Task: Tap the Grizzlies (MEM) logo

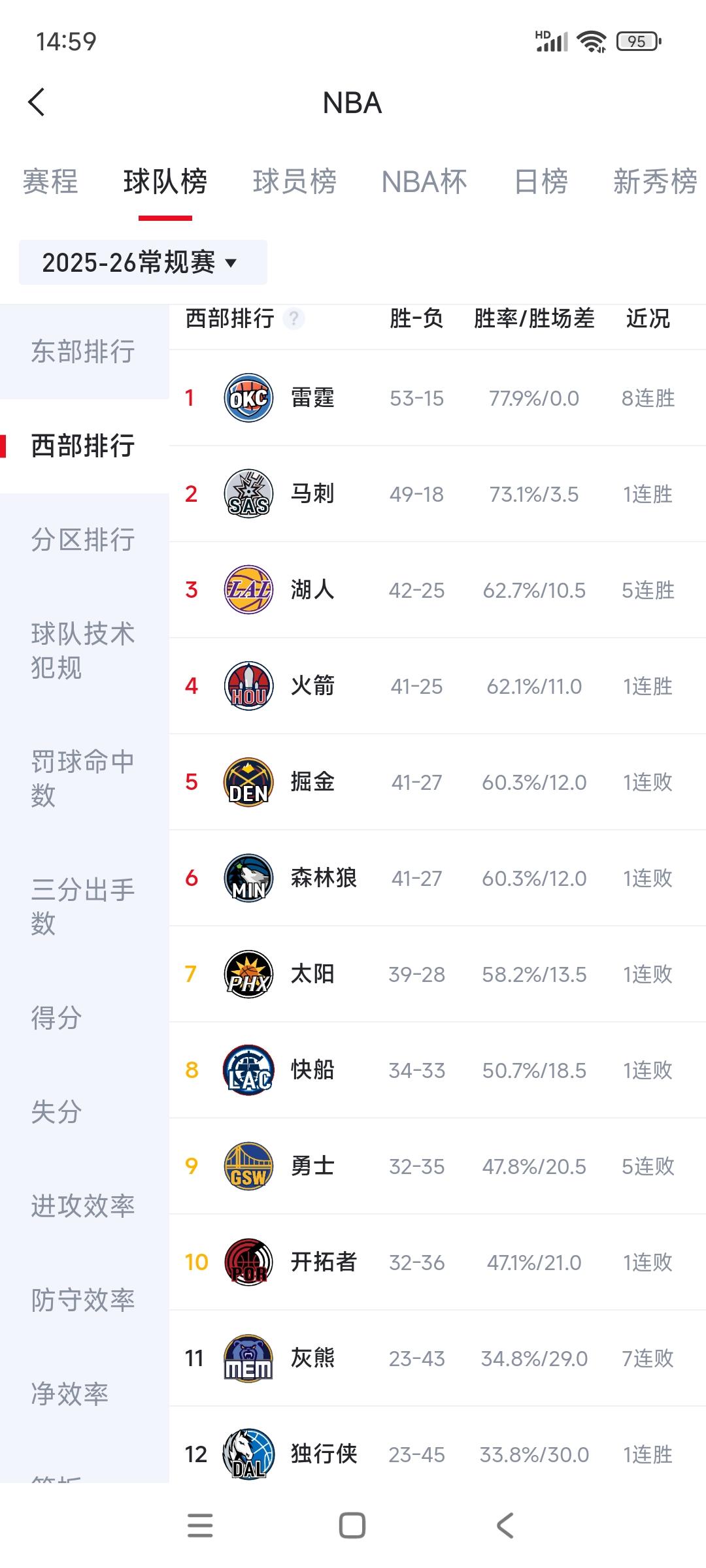Action: point(248,1358)
